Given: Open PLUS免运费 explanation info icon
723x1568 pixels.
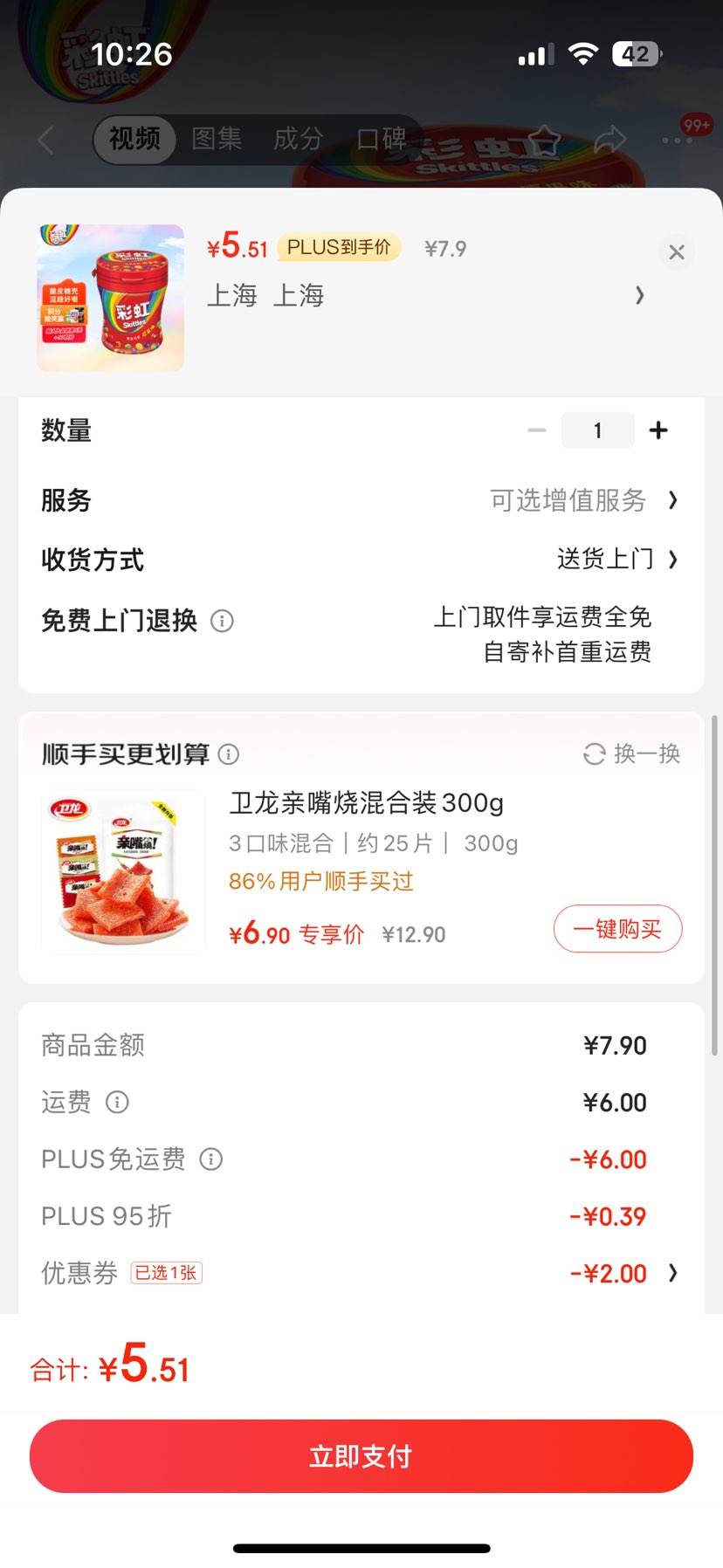Looking at the screenshot, I should [210, 1159].
